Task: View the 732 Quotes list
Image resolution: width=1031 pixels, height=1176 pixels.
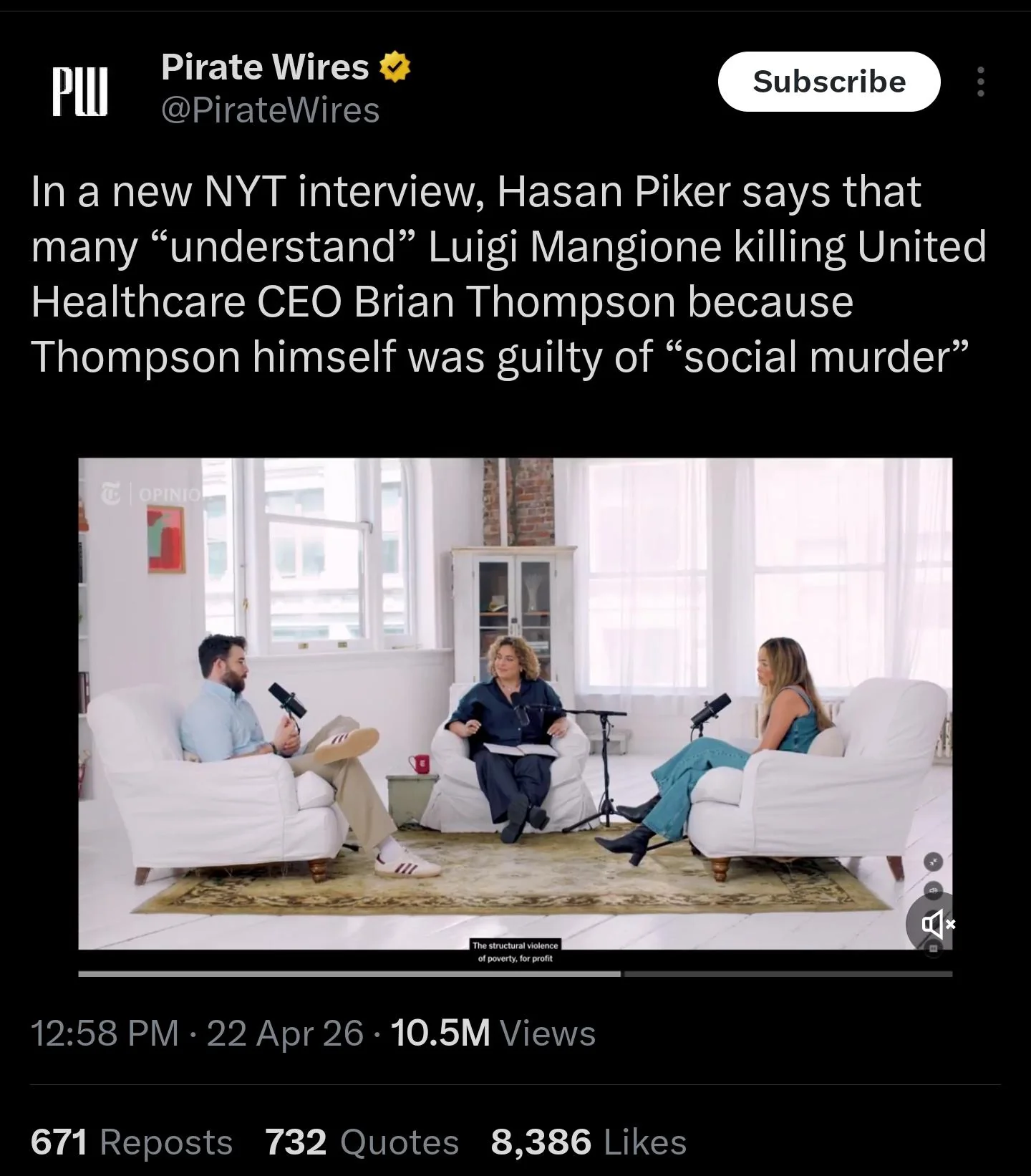Action: coord(362,1142)
